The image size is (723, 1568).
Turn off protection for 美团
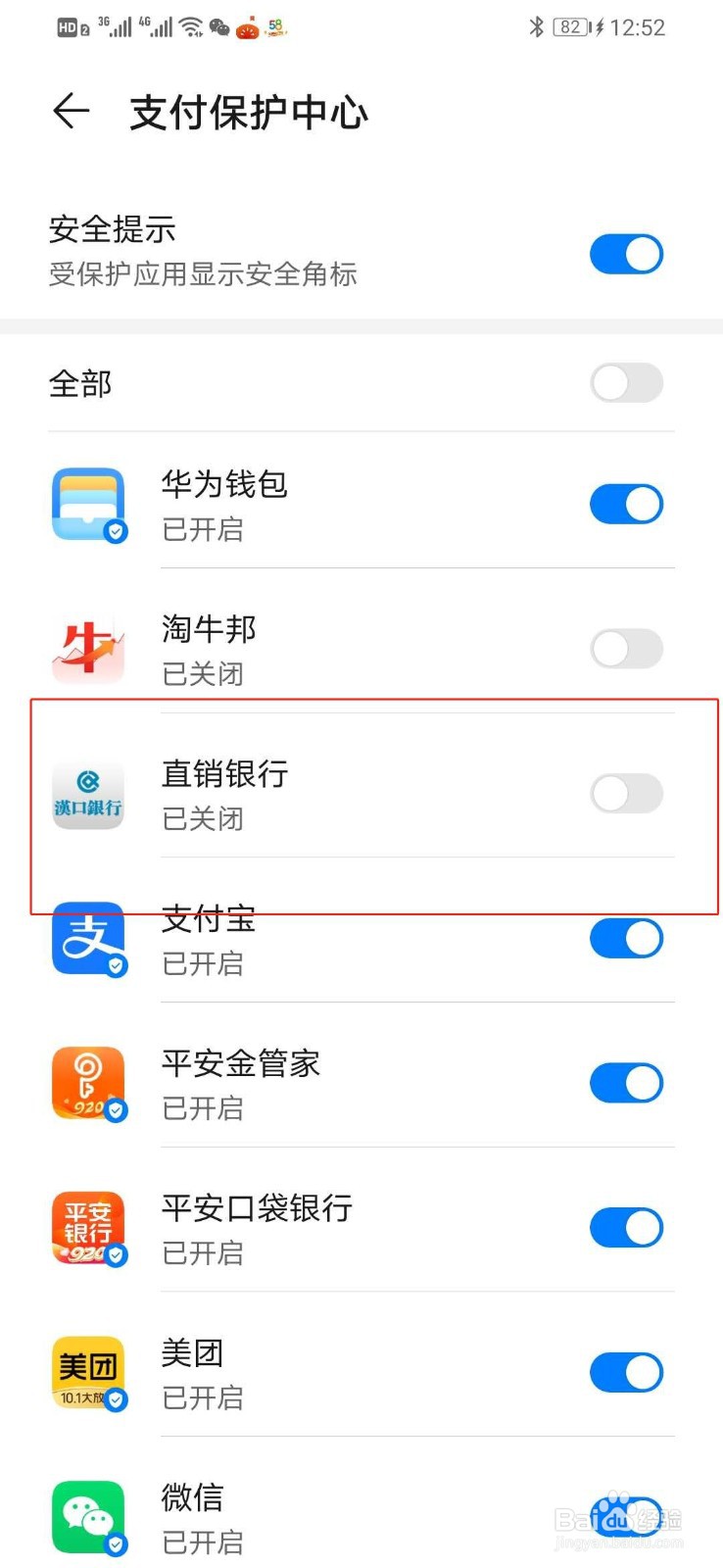click(x=627, y=1372)
